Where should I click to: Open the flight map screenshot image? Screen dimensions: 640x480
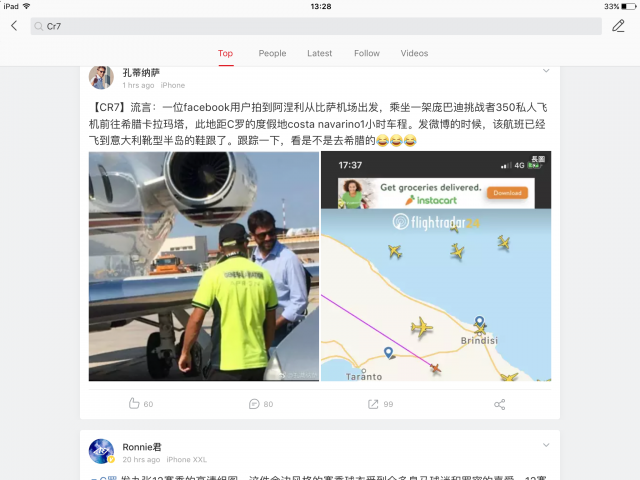click(436, 266)
